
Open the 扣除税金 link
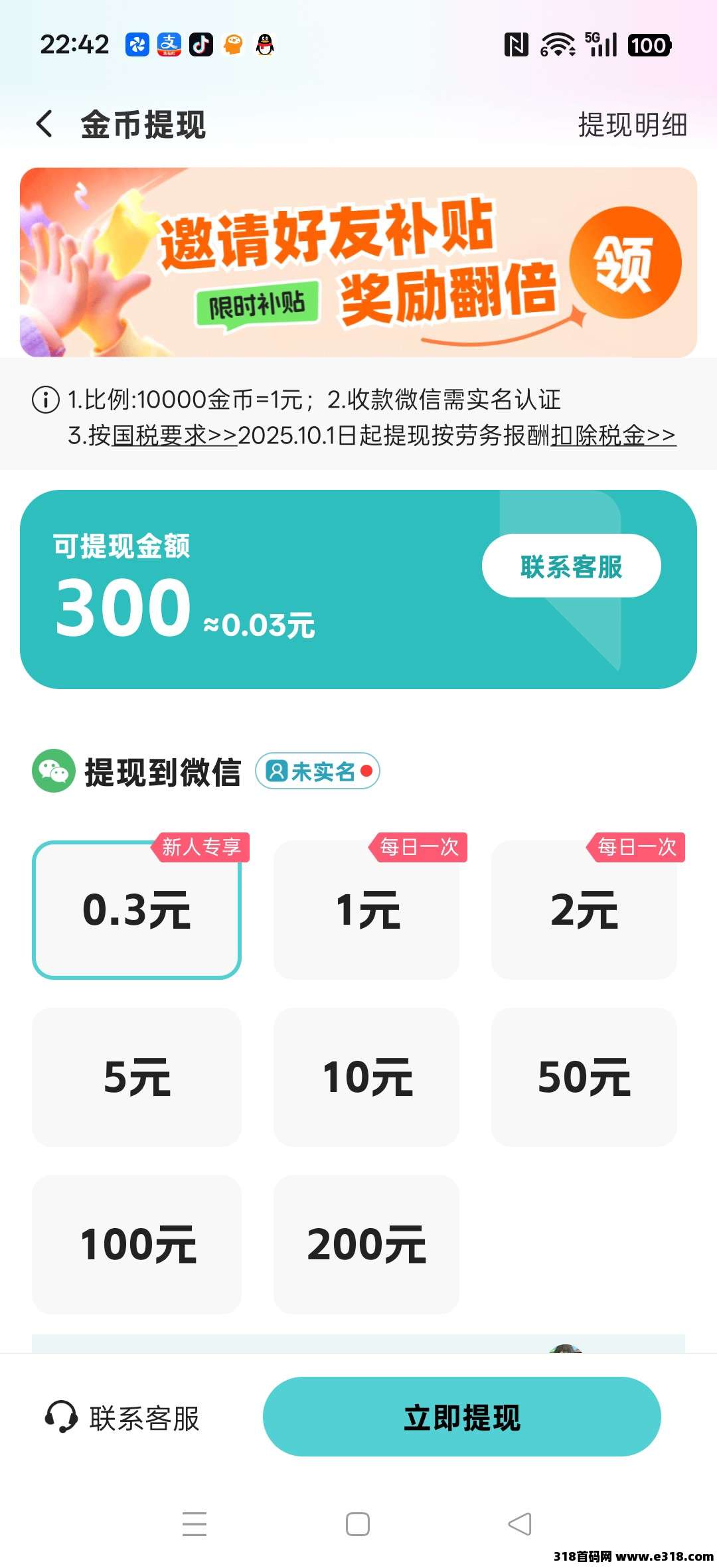point(613,435)
